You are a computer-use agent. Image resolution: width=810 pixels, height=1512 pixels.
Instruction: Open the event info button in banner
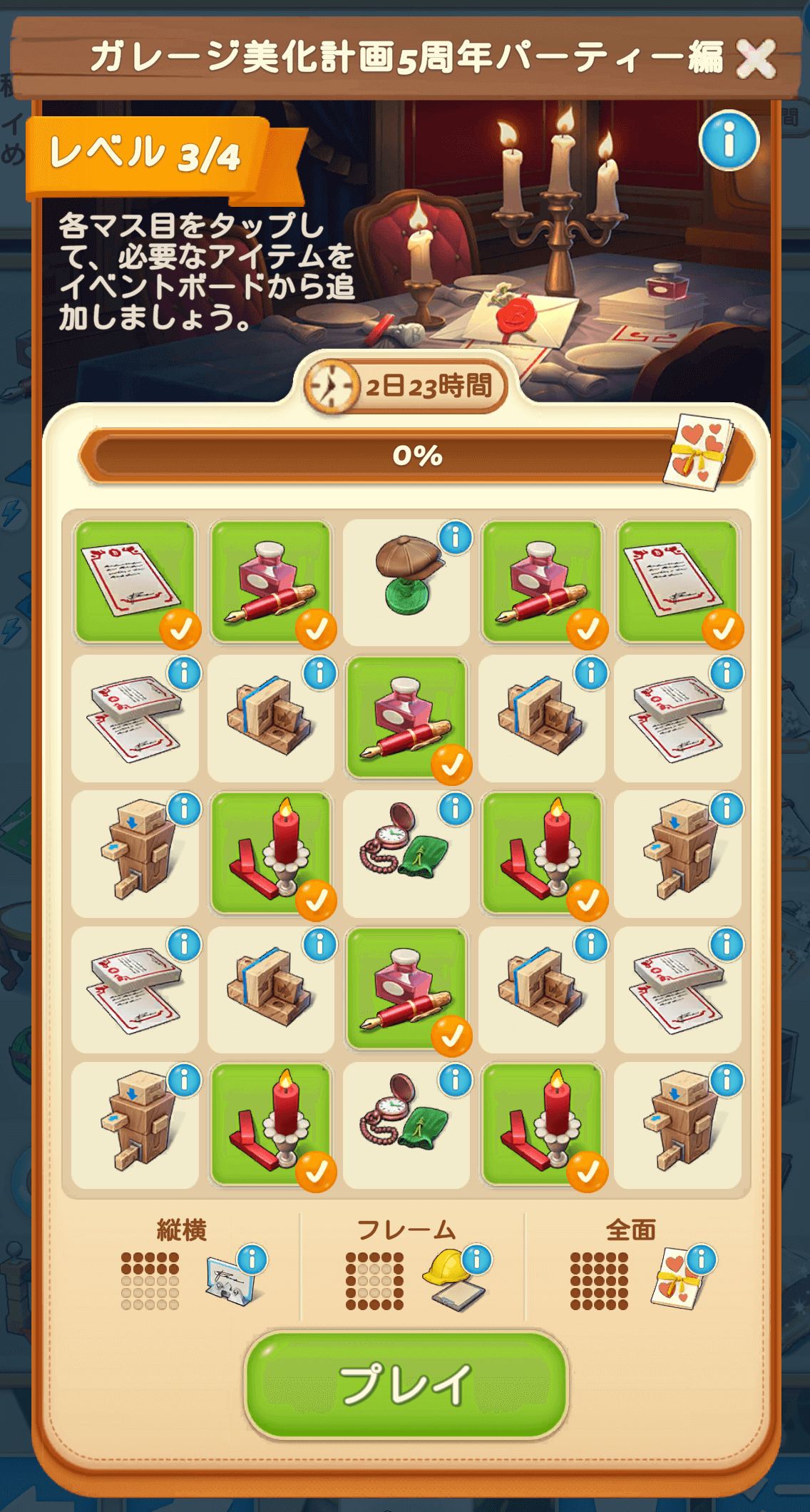pos(728,141)
